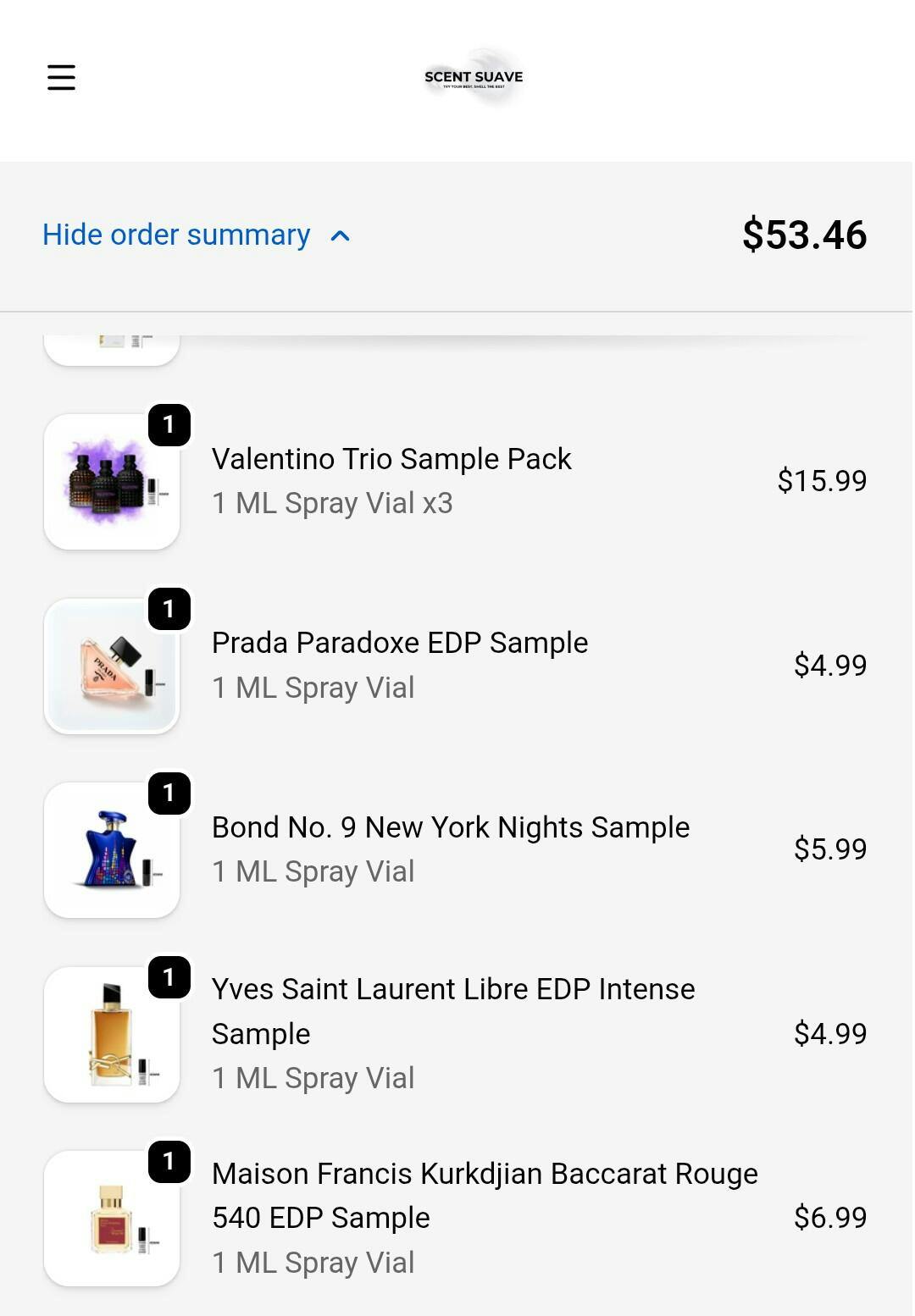Image resolution: width=915 pixels, height=1316 pixels.
Task: Open the hamburger menu
Action: [x=61, y=77]
